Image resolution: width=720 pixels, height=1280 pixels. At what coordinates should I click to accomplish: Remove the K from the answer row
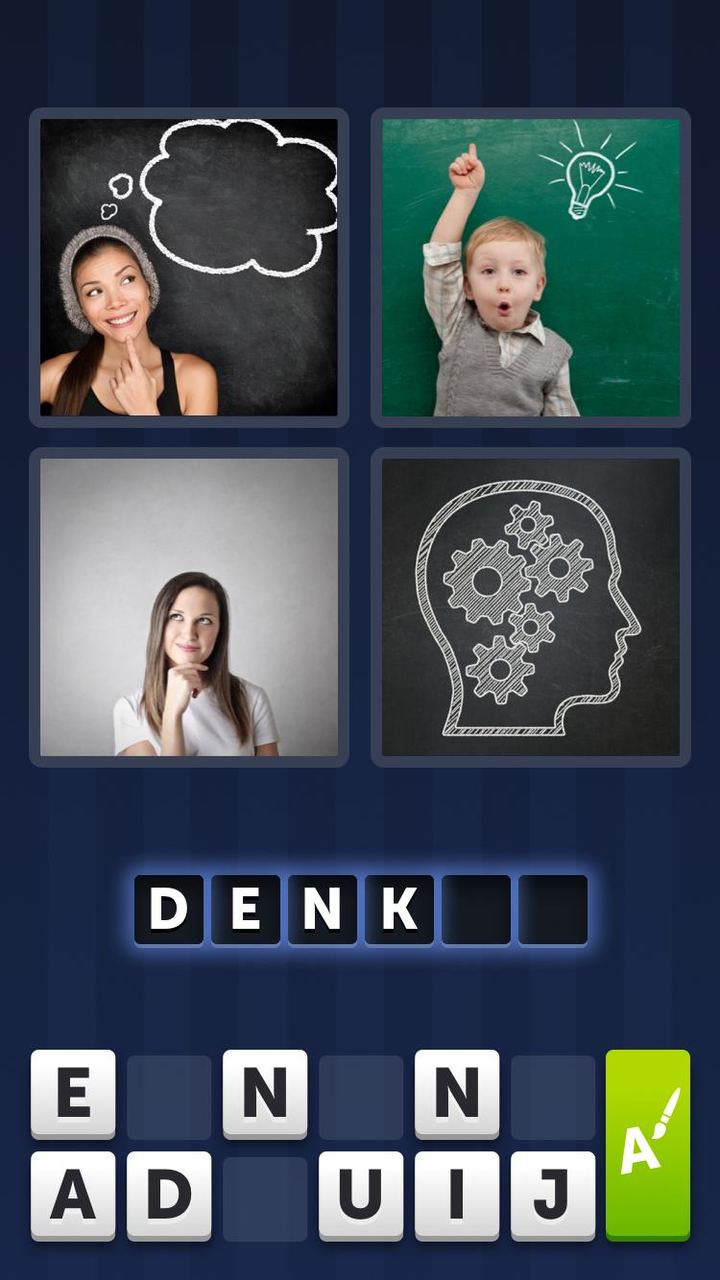tap(399, 909)
